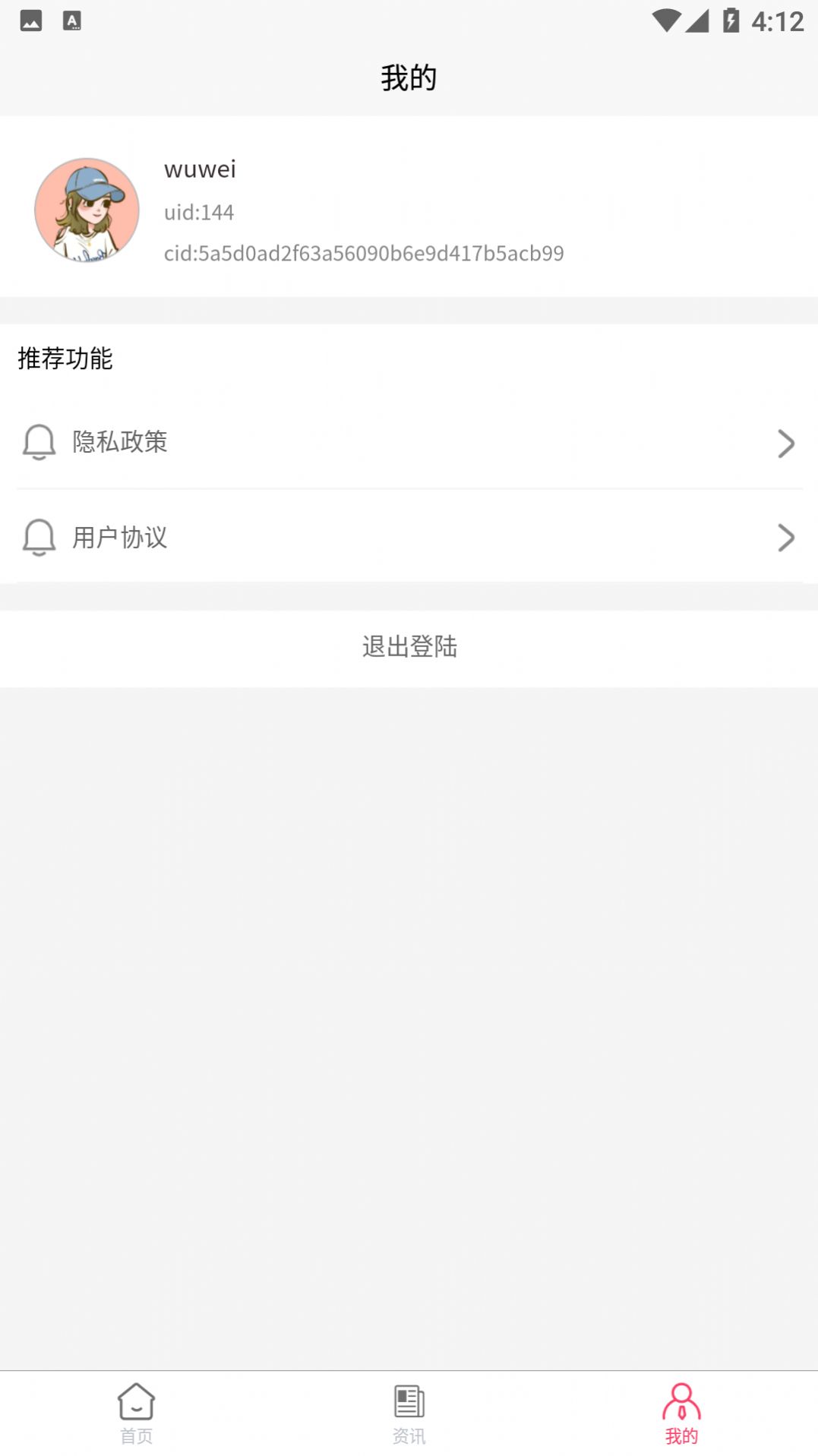Tap the battery charging icon in status bar
Viewport: 818px width, 1456px height.
click(731, 21)
